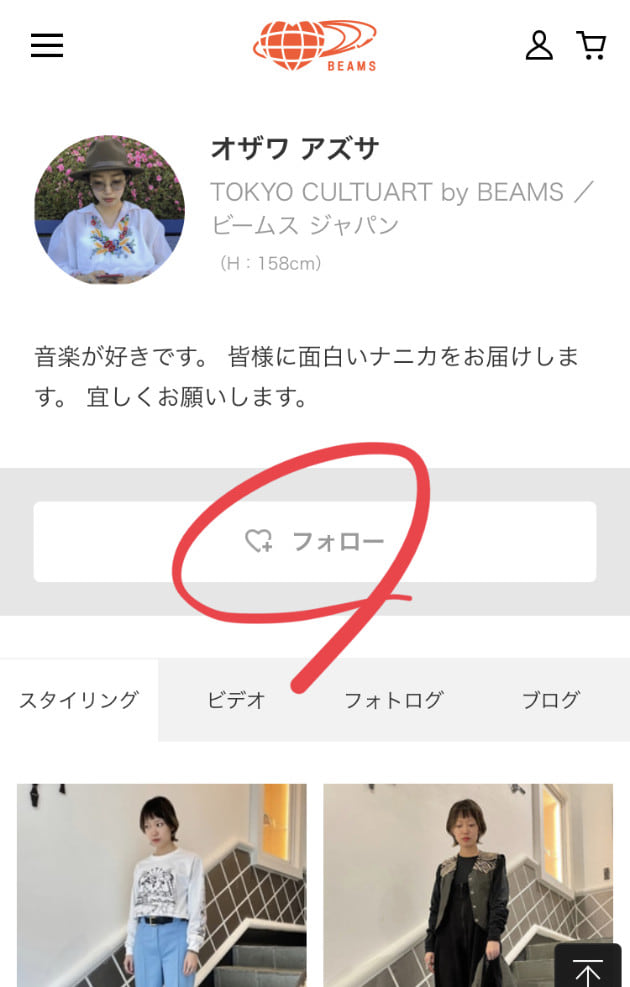Tap the フォロー follow button
Viewport: 630px width, 987px height.
tap(315, 541)
